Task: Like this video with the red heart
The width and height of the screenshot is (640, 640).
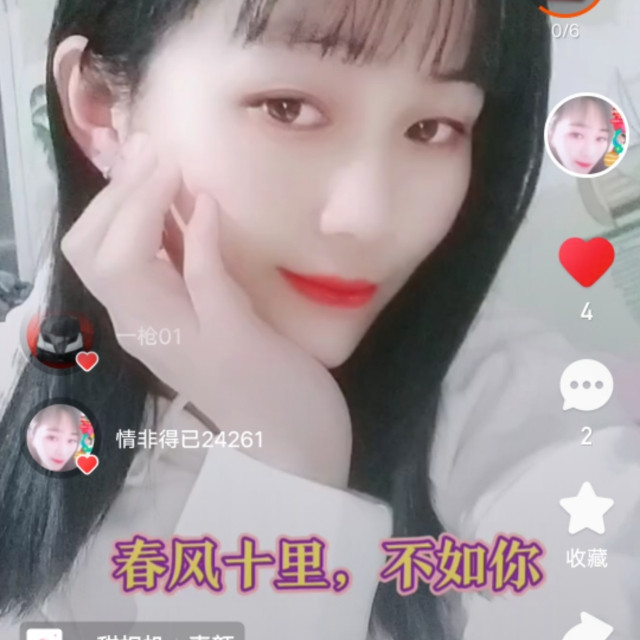Action: point(587,262)
